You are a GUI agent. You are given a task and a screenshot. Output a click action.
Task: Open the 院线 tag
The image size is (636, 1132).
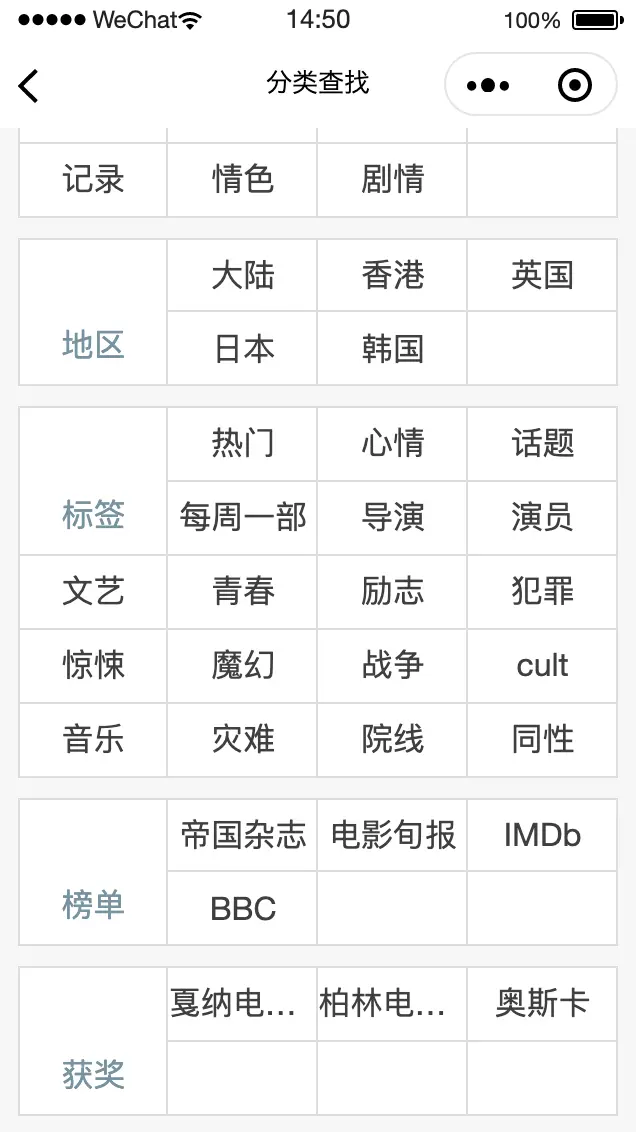coord(393,740)
